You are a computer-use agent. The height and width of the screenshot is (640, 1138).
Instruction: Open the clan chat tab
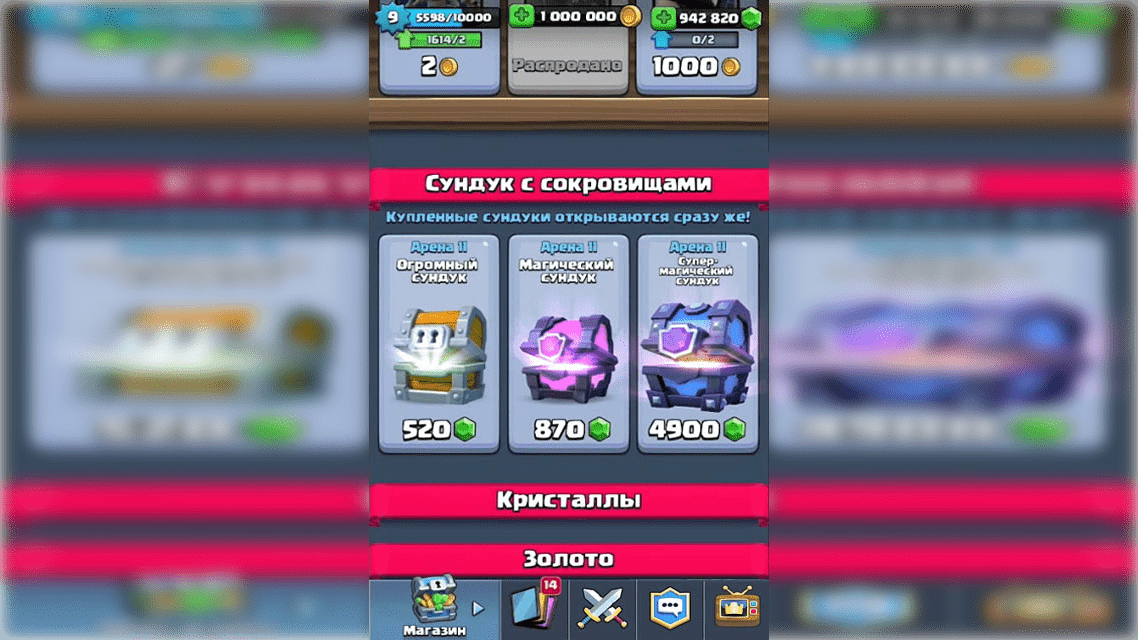coord(669,607)
